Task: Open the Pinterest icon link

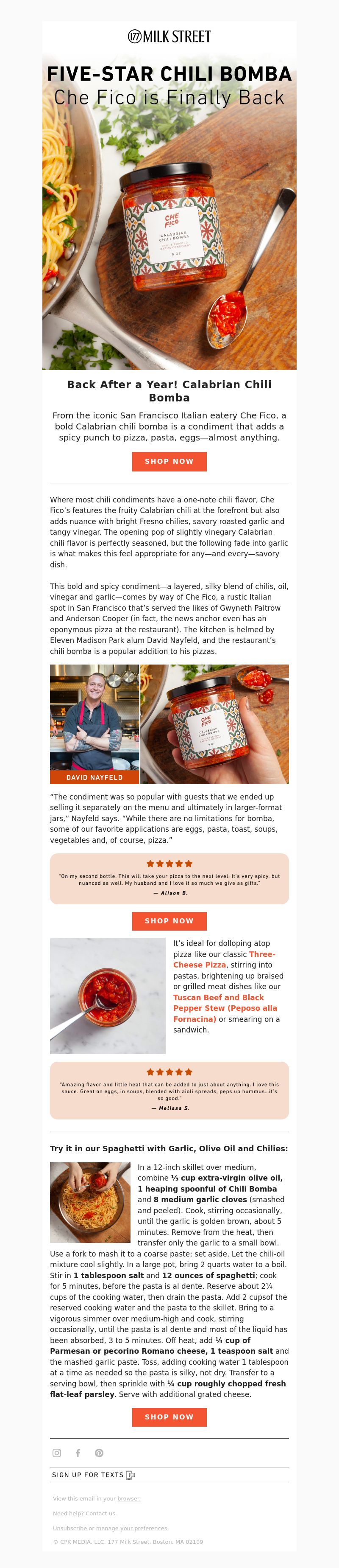Action: (99, 1453)
